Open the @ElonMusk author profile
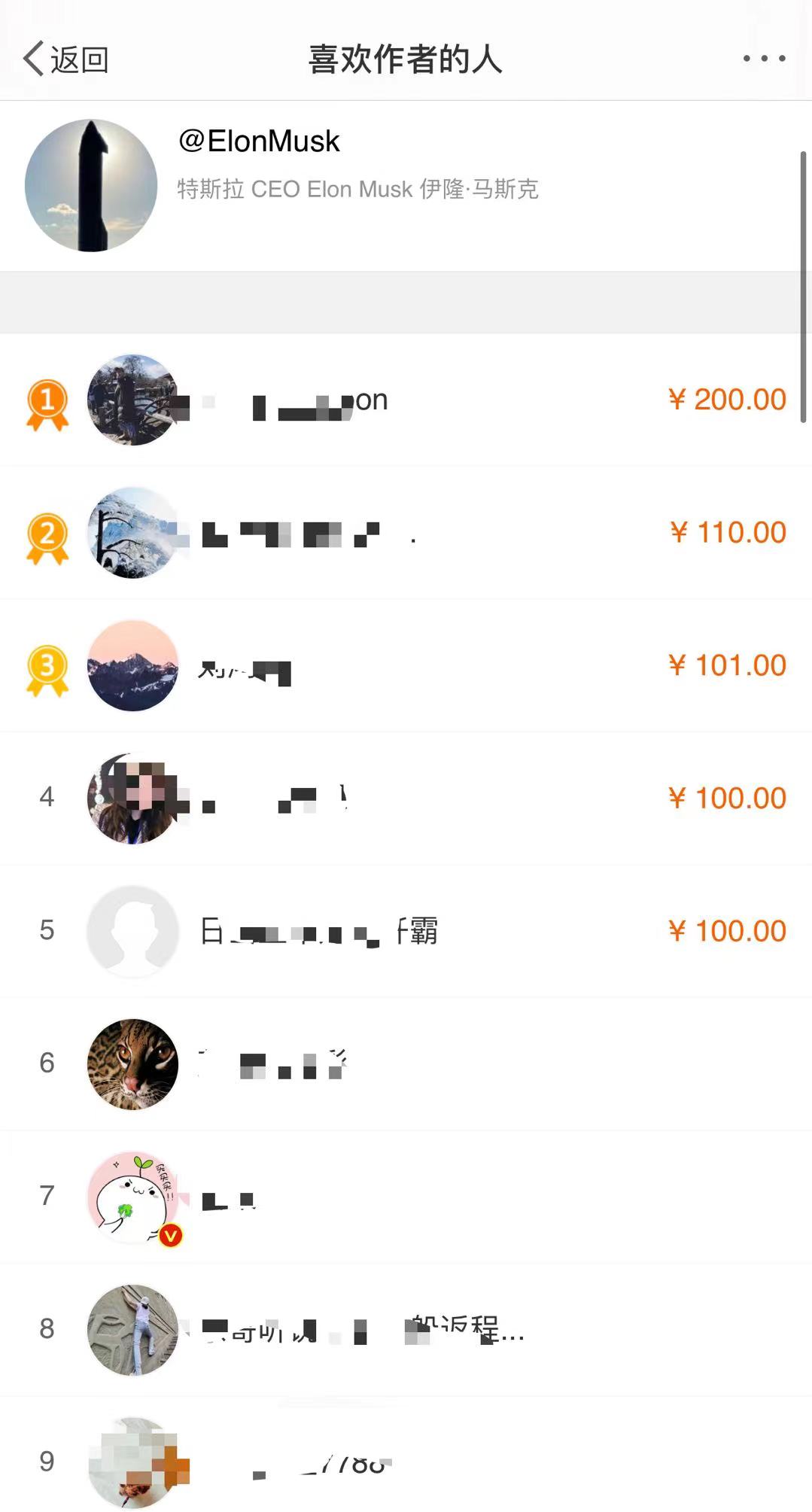The width and height of the screenshot is (812, 1512). pyautogui.click(x=259, y=141)
